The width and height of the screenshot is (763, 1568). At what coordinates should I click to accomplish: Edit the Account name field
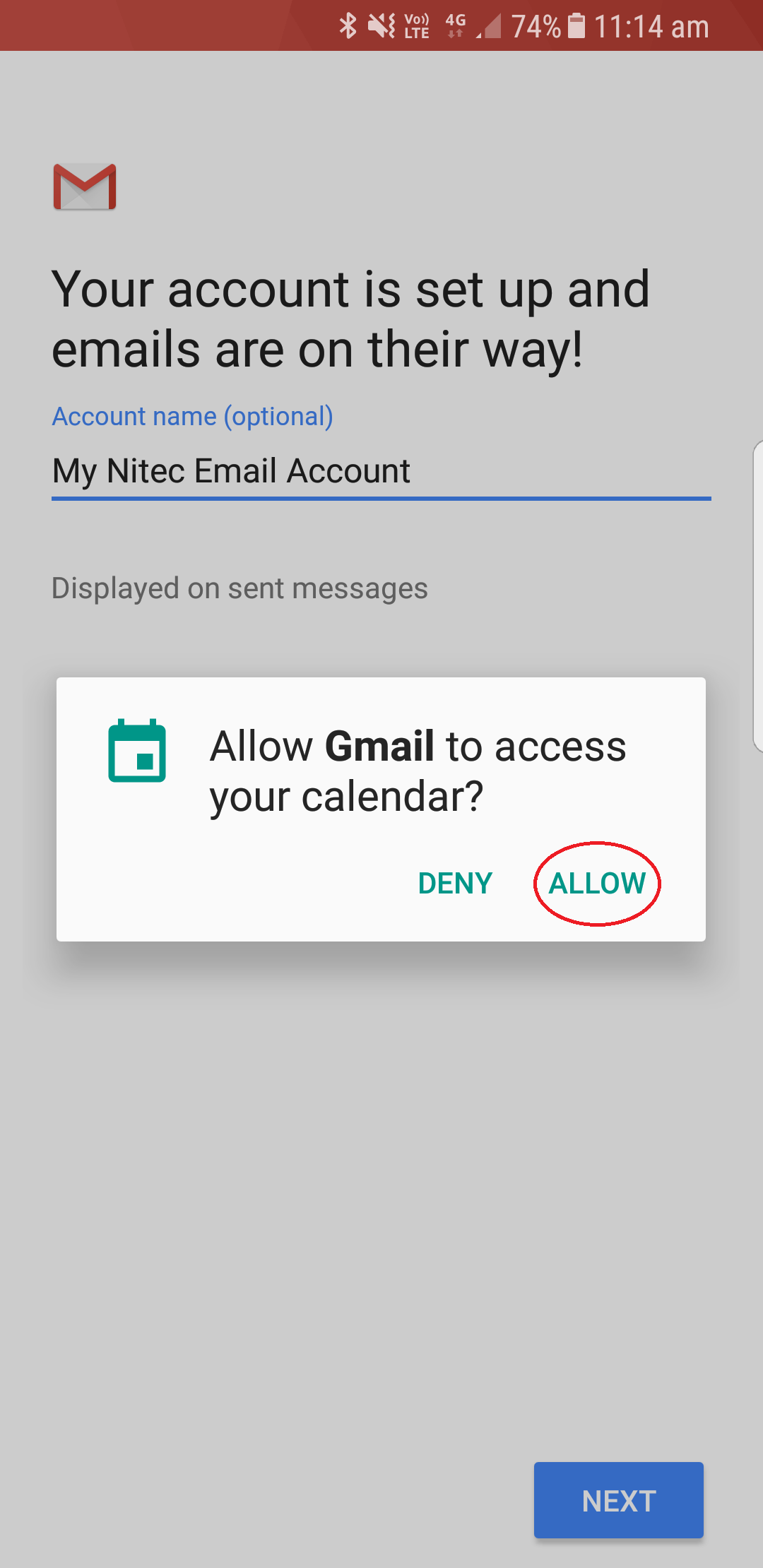pyautogui.click(x=380, y=471)
